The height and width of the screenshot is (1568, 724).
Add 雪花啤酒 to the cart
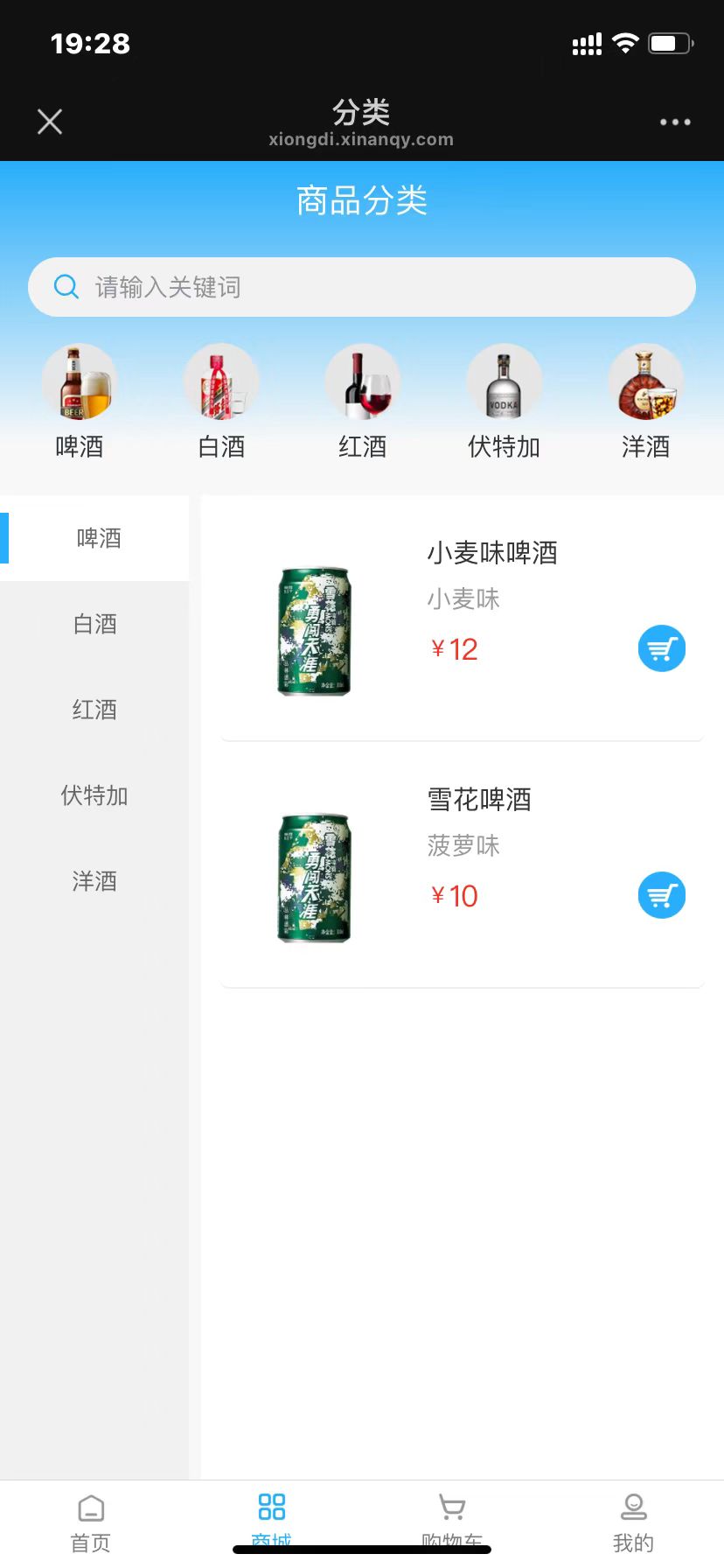tap(662, 895)
